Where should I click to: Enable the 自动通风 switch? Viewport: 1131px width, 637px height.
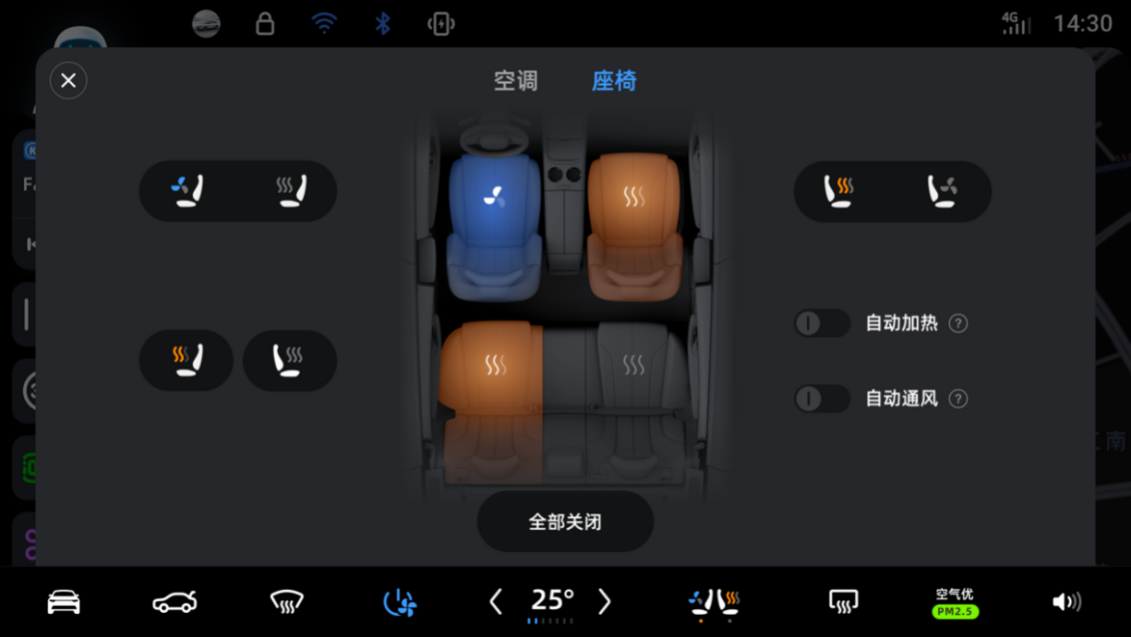pyautogui.click(x=822, y=398)
